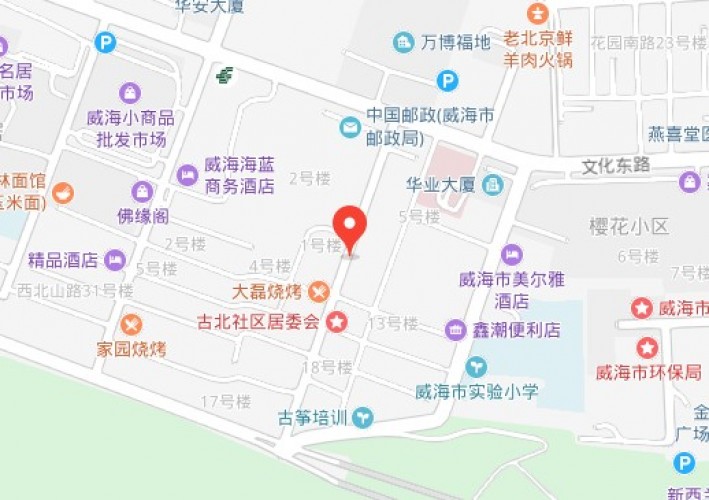709x500 pixels.
Task: Tap the red location pin marker
Action: click(x=349, y=229)
